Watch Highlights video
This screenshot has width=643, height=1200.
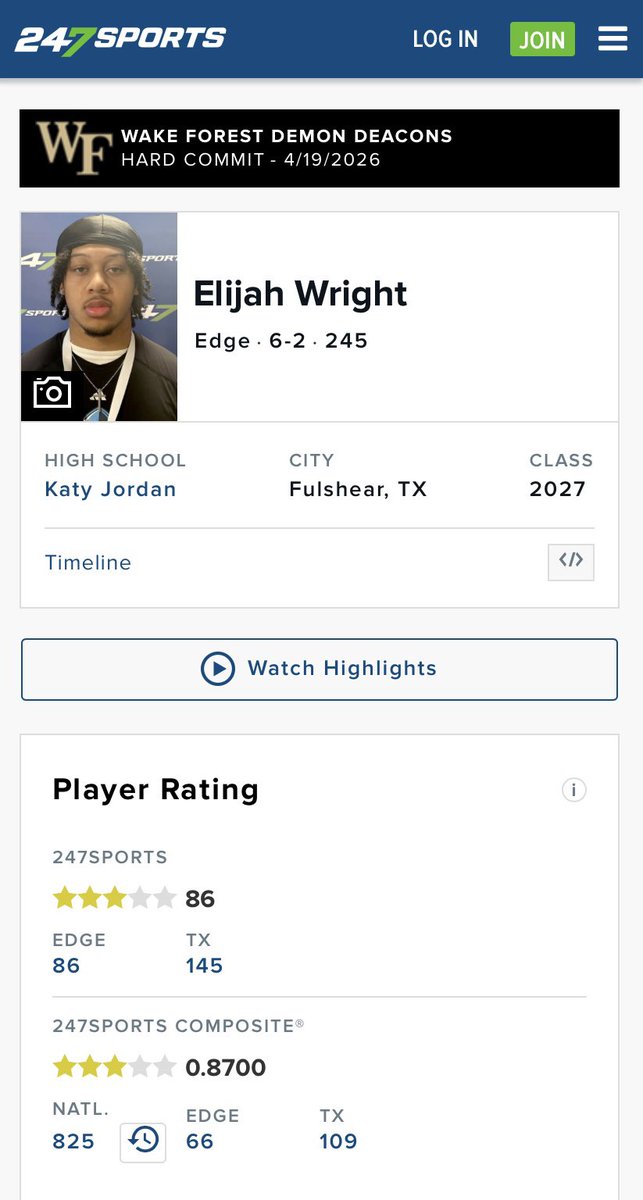tap(319, 669)
